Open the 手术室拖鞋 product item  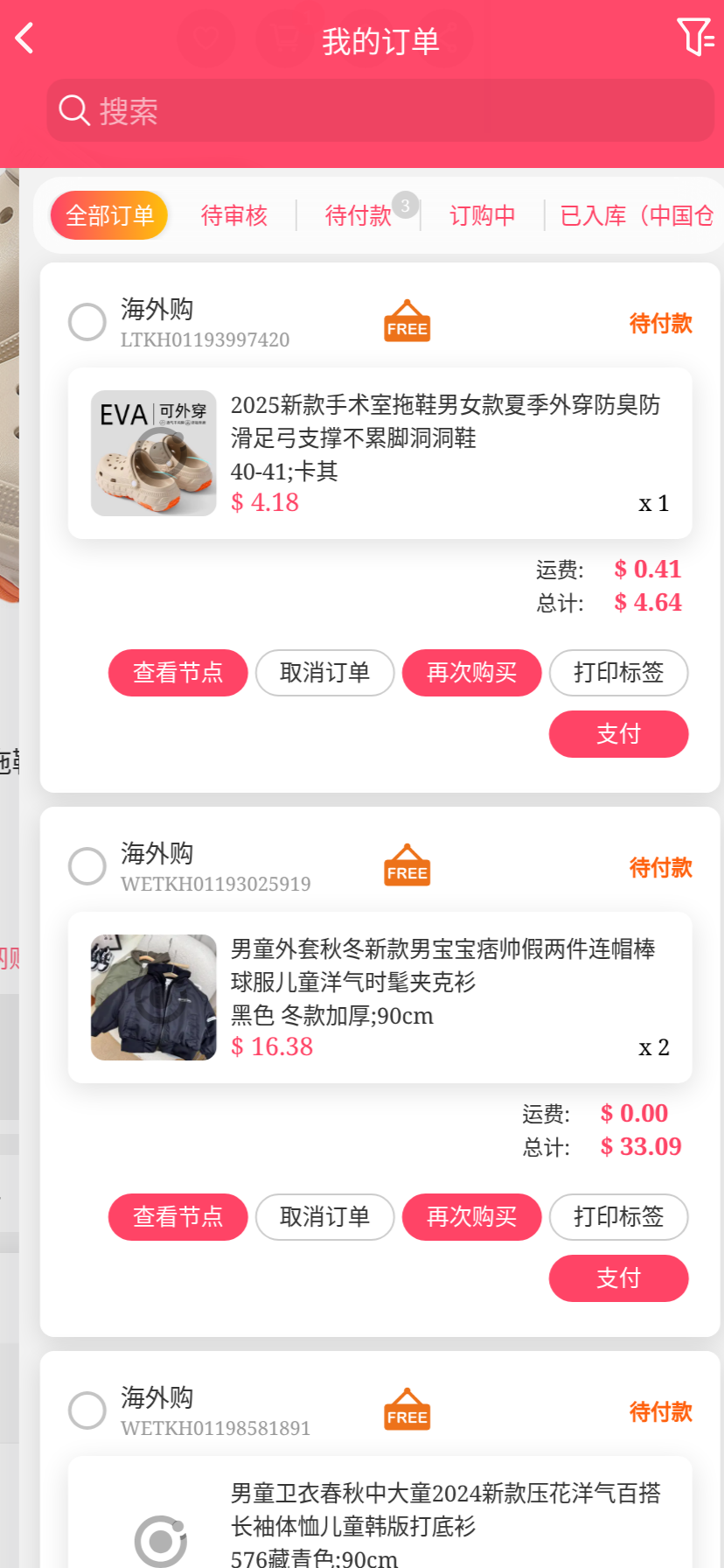379,453
